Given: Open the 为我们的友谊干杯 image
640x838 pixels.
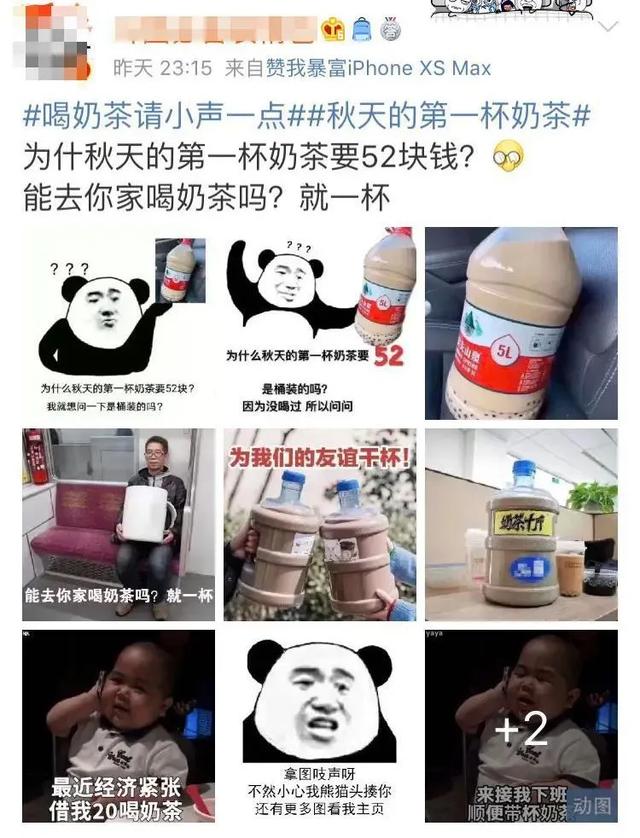Looking at the screenshot, I should (x=319, y=524).
